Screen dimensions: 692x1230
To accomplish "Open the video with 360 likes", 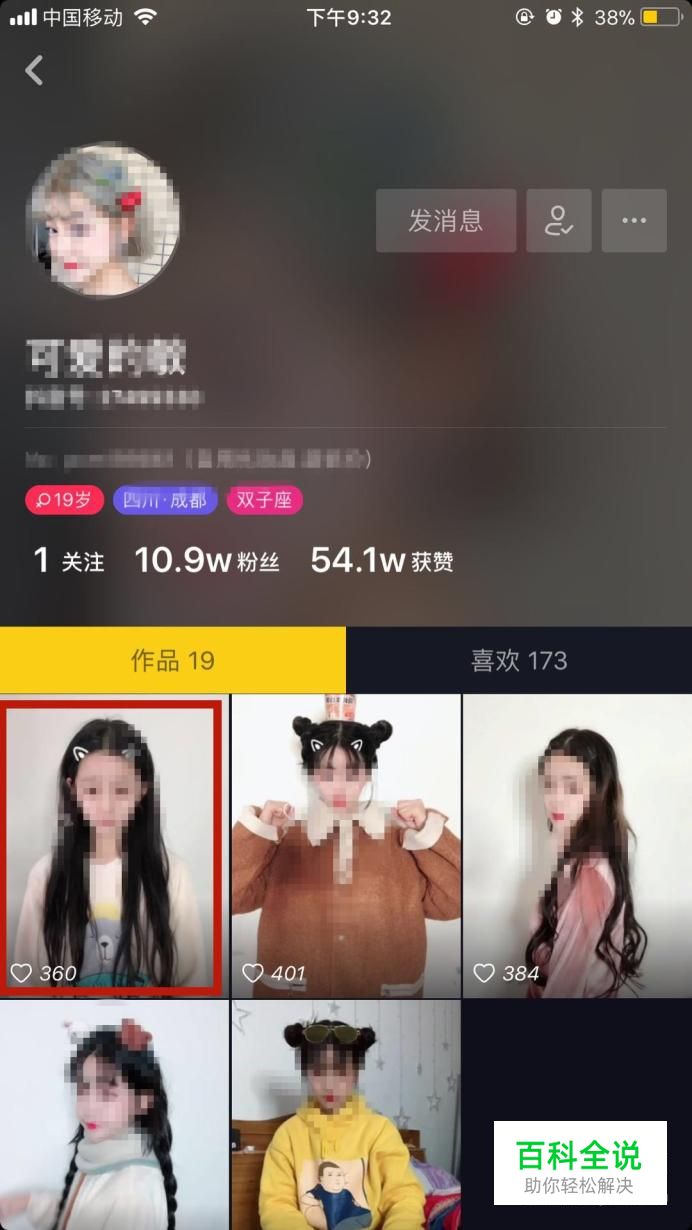I will point(114,846).
